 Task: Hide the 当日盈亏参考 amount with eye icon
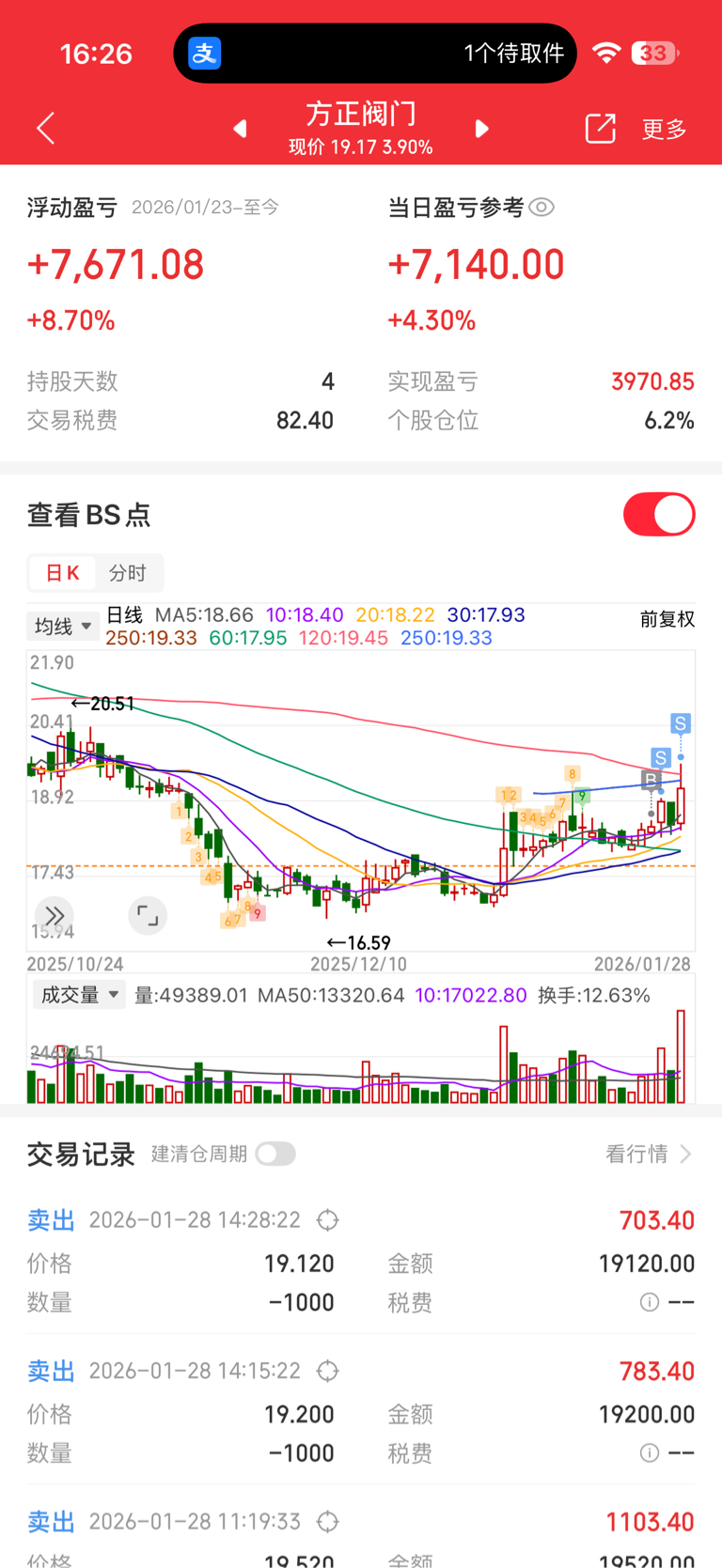pos(541,208)
